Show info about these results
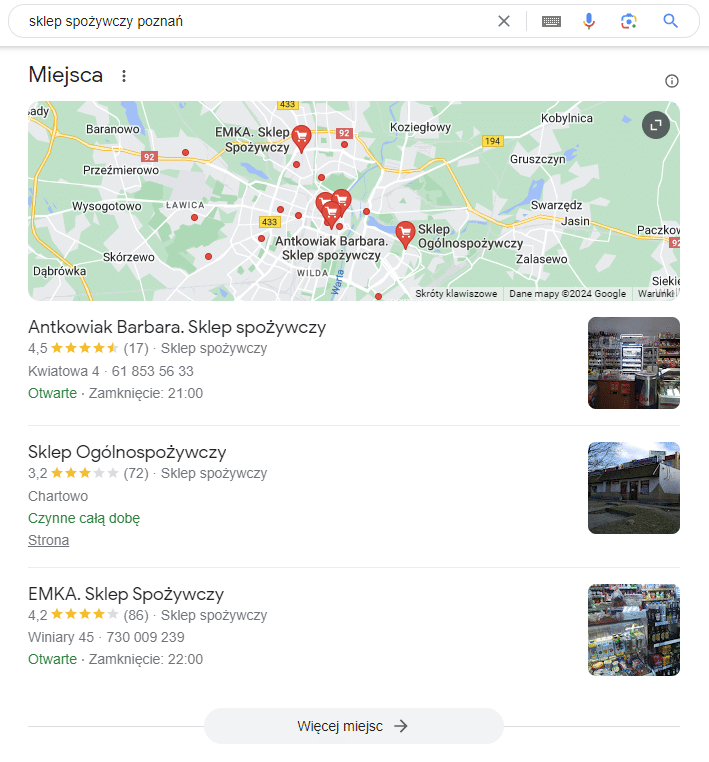Image resolution: width=709 pixels, height=762 pixels. click(672, 81)
